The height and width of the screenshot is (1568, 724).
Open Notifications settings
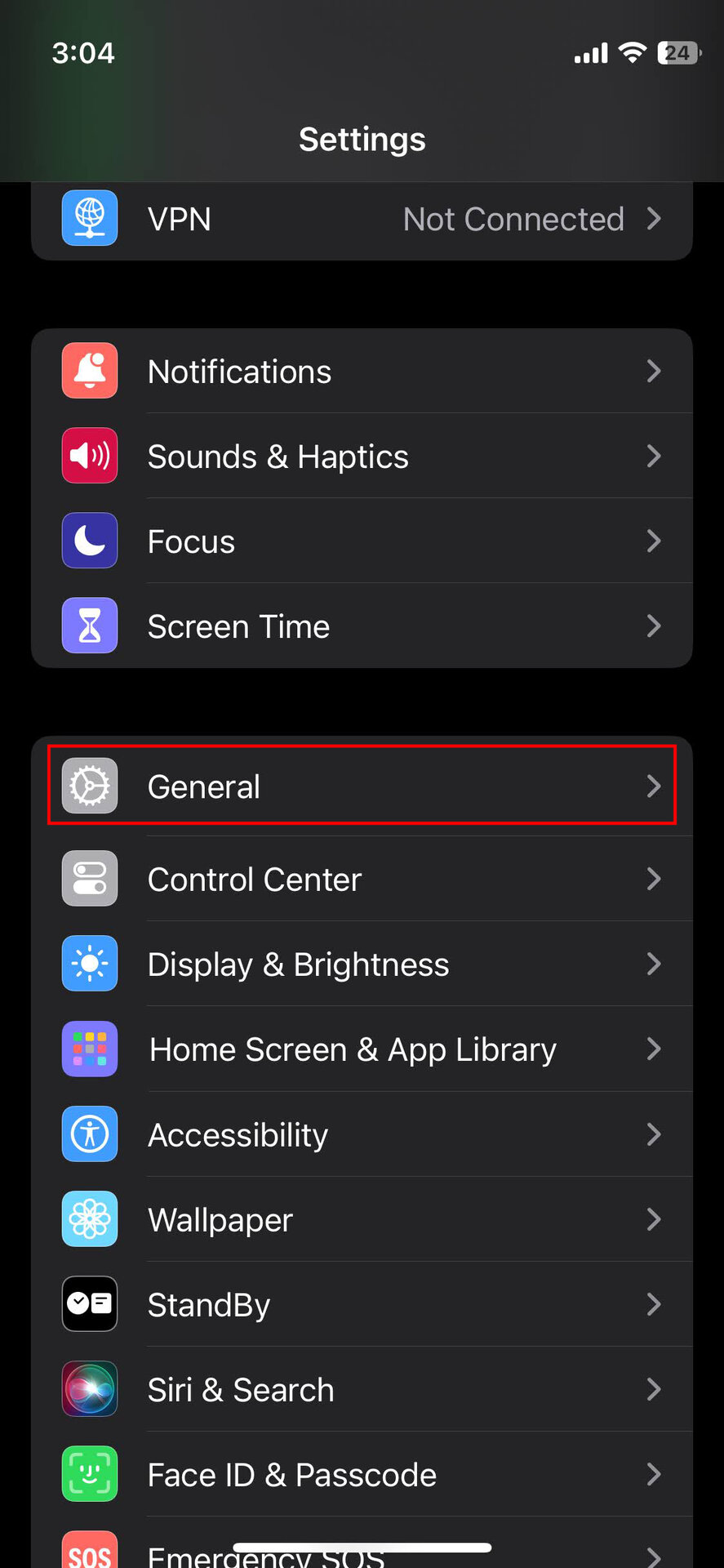[362, 372]
